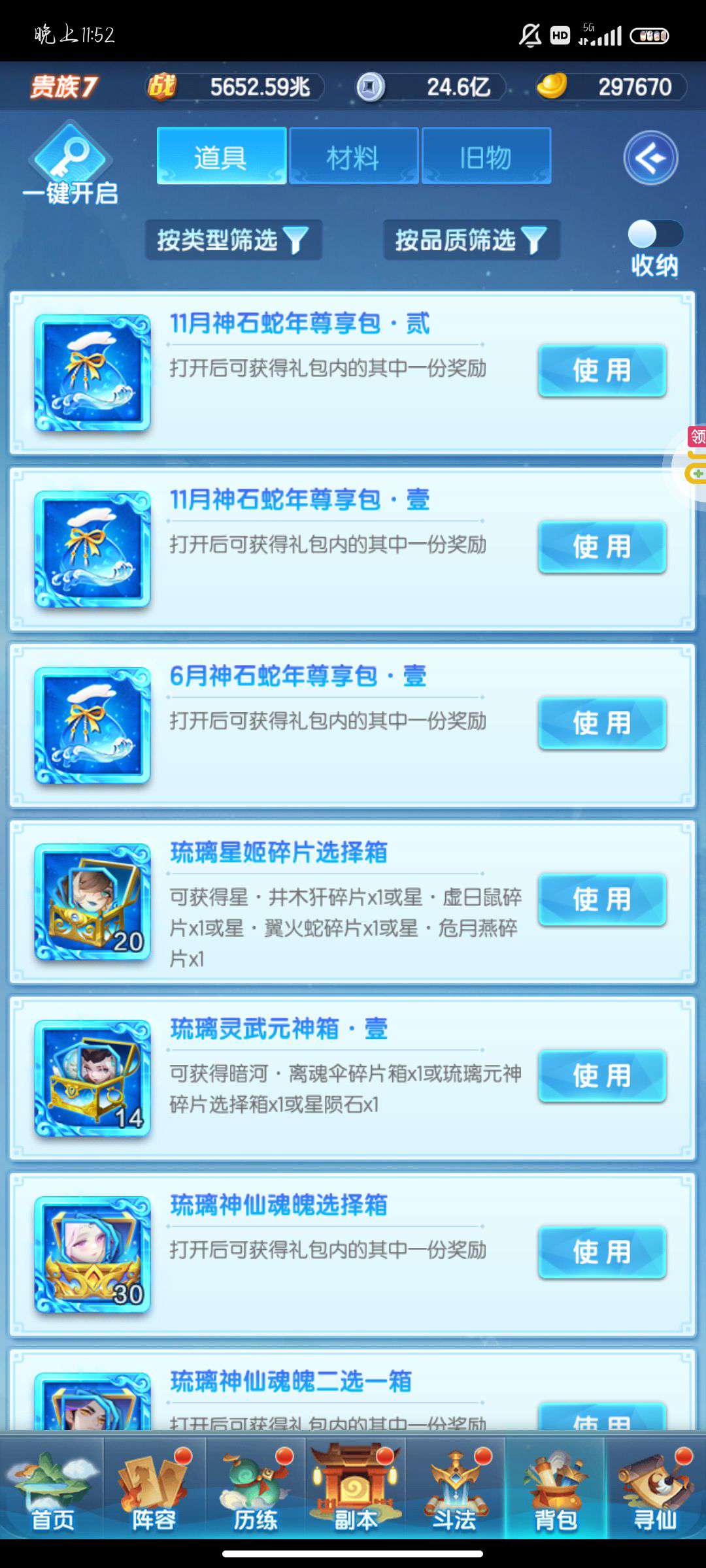This screenshot has height=1568, width=706.
Task: Use 琉璃灵武元神箱·壹
Action: click(x=602, y=1076)
